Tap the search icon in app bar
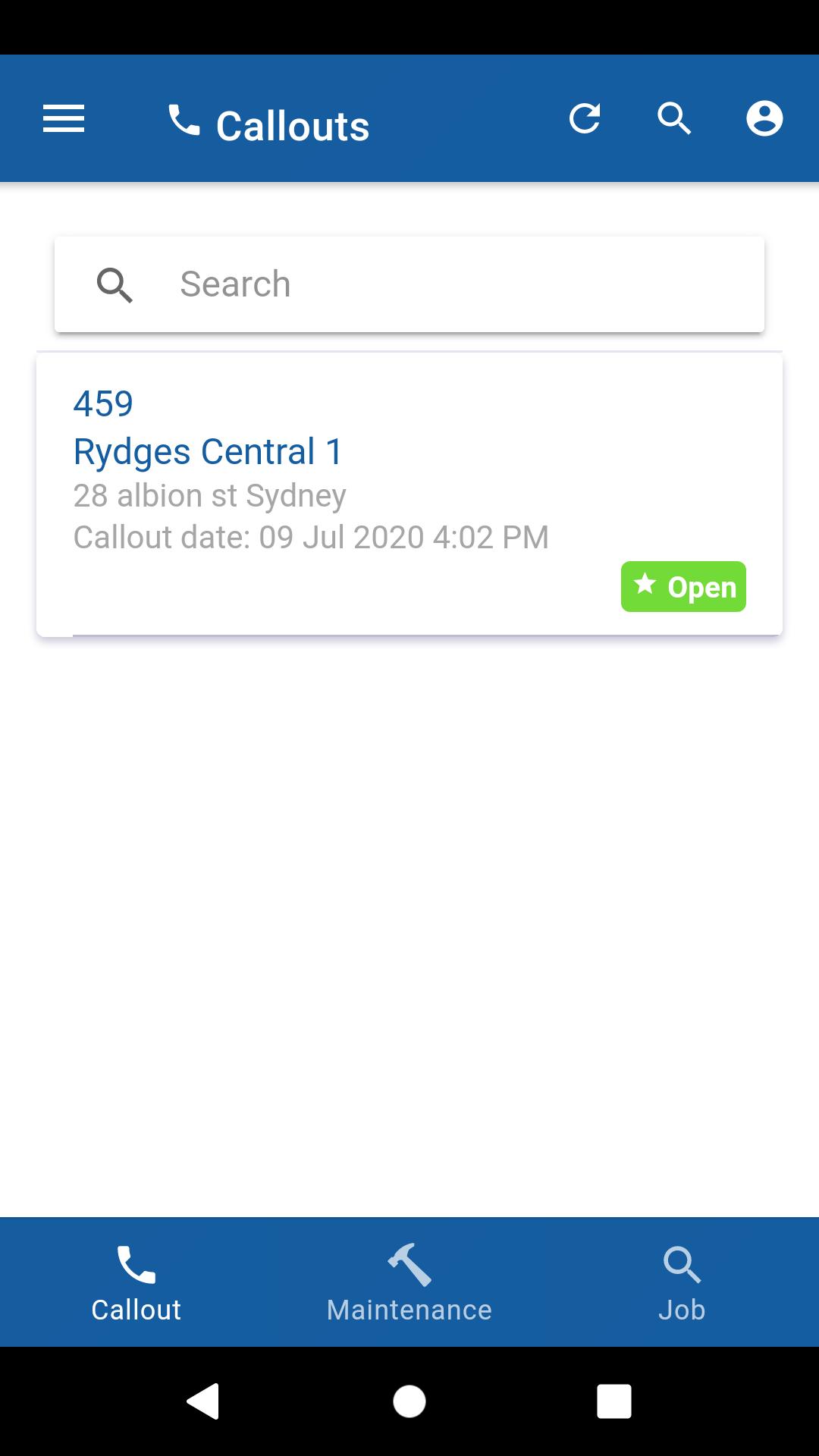 [674, 118]
